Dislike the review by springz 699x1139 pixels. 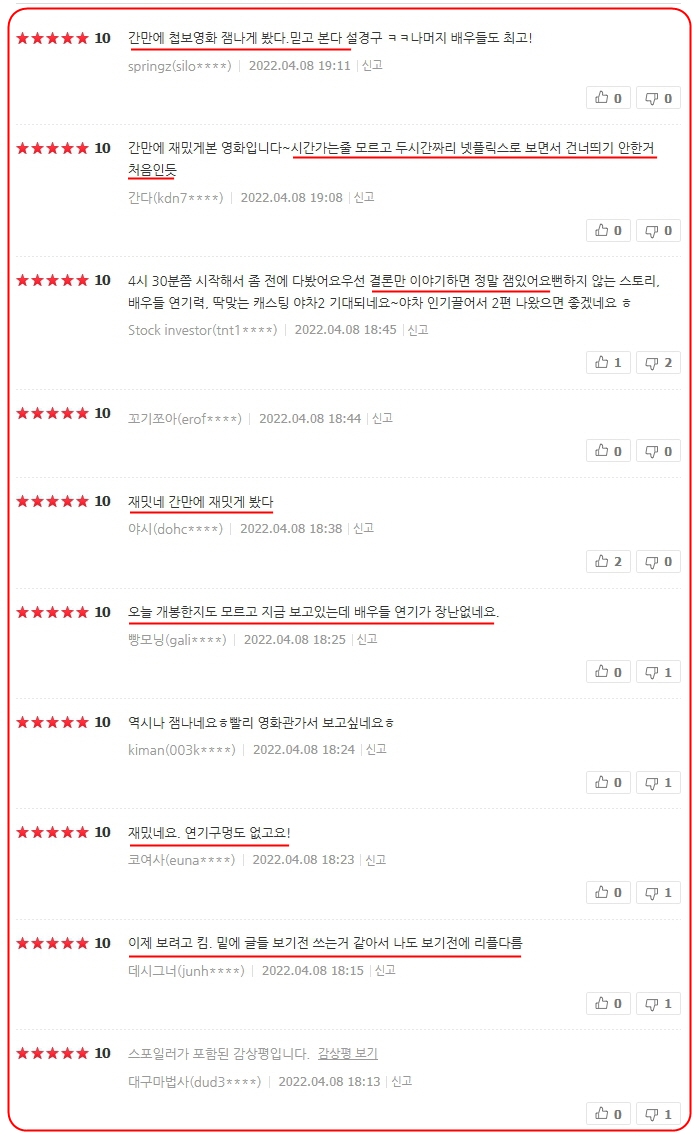(x=658, y=98)
